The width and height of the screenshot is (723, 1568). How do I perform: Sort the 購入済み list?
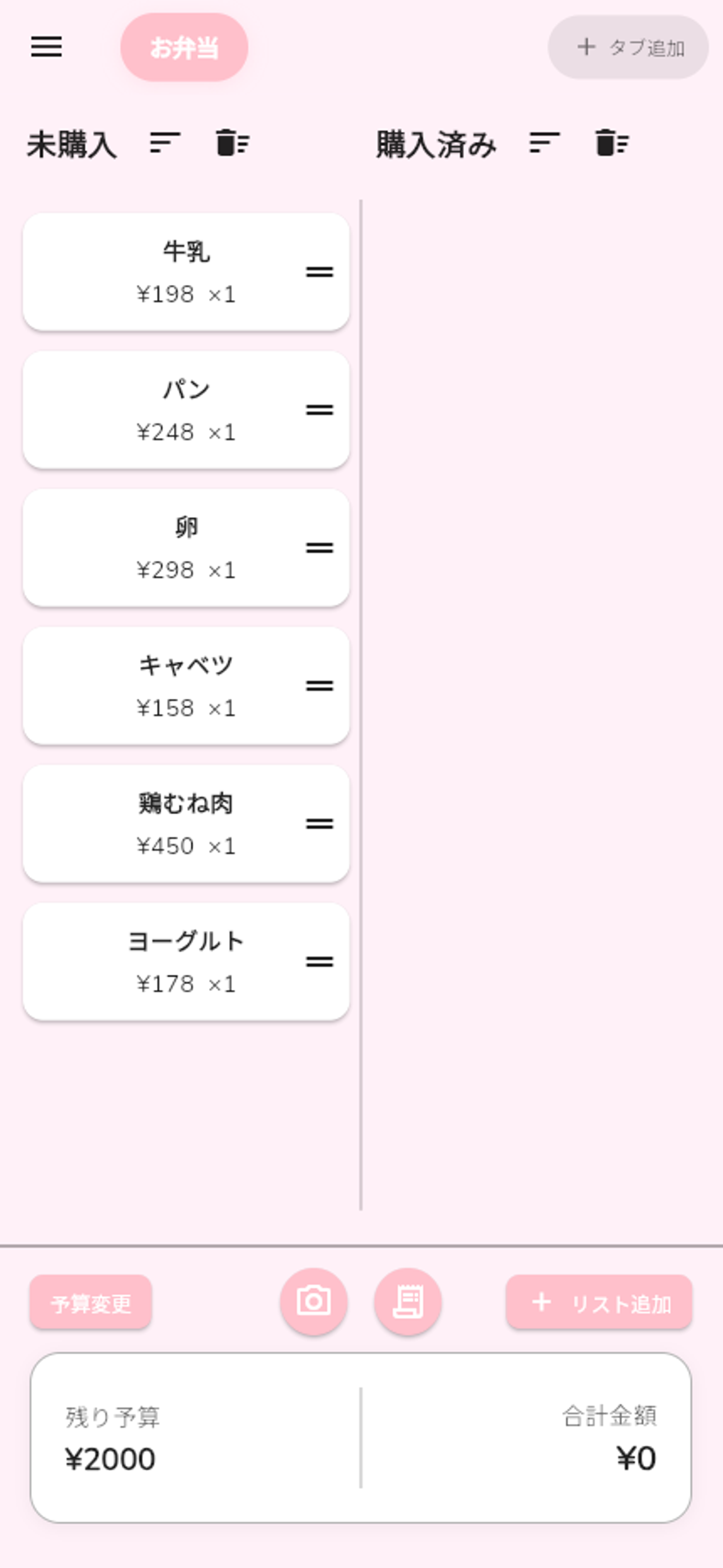click(x=544, y=144)
